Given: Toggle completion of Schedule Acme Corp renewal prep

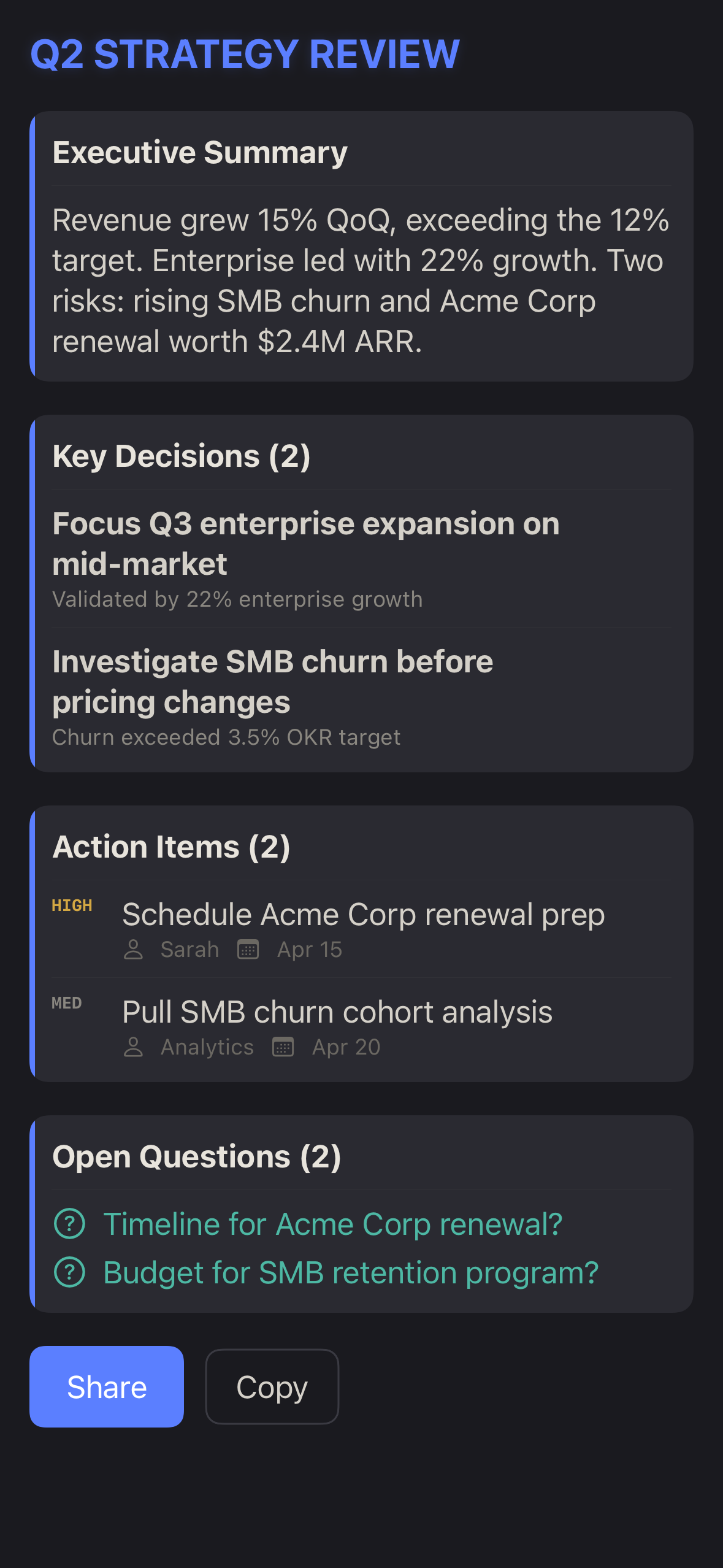Looking at the screenshot, I should point(363,914).
